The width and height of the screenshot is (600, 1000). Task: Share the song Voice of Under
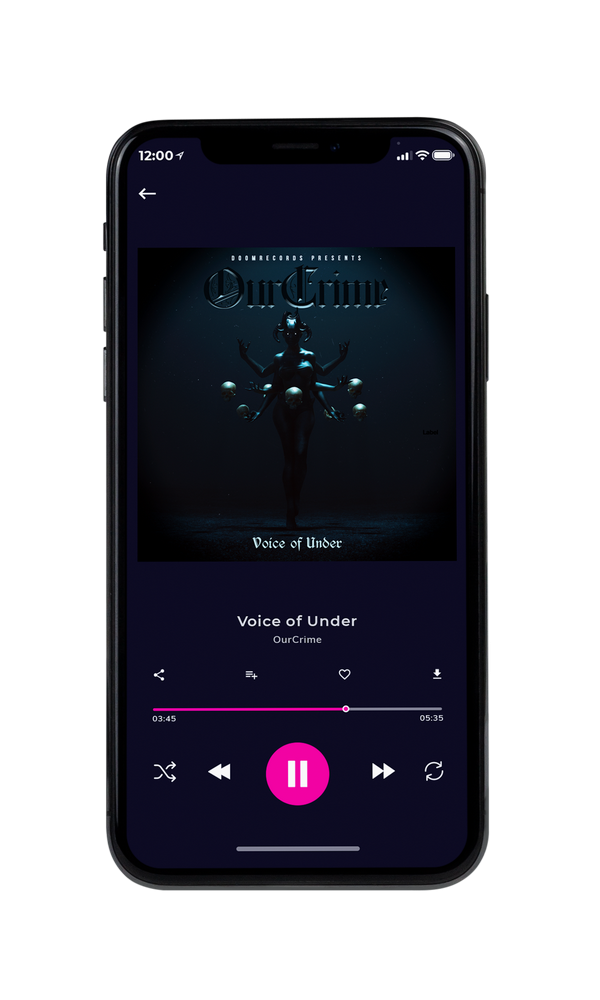click(159, 675)
